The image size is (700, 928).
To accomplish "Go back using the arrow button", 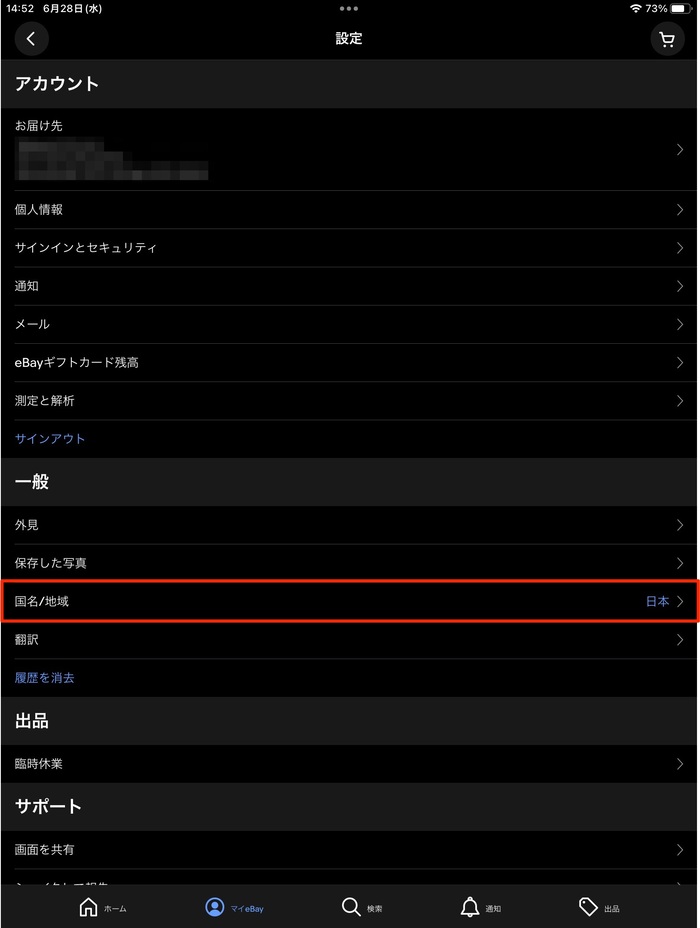I will 32,39.
